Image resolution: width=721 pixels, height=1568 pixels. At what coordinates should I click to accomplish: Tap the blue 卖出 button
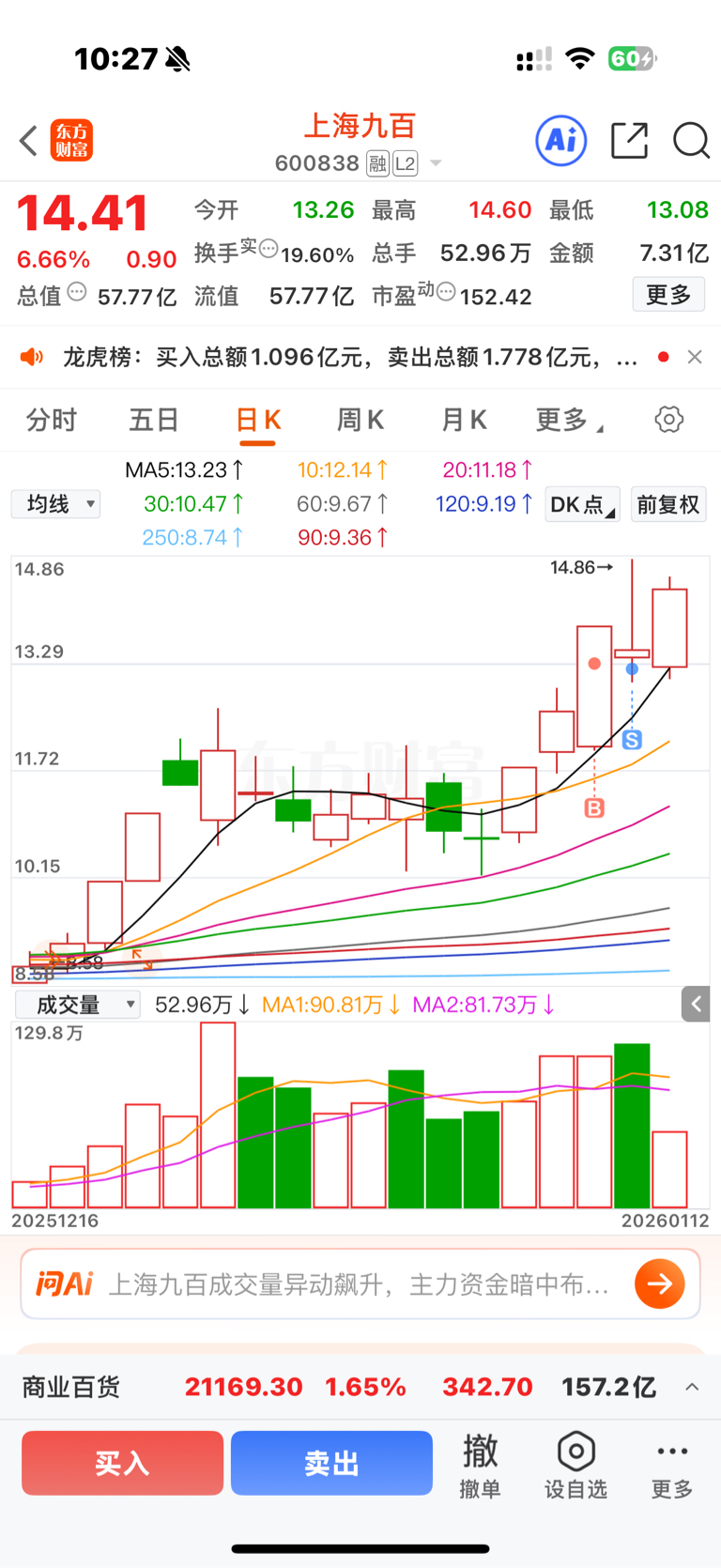331,1463
